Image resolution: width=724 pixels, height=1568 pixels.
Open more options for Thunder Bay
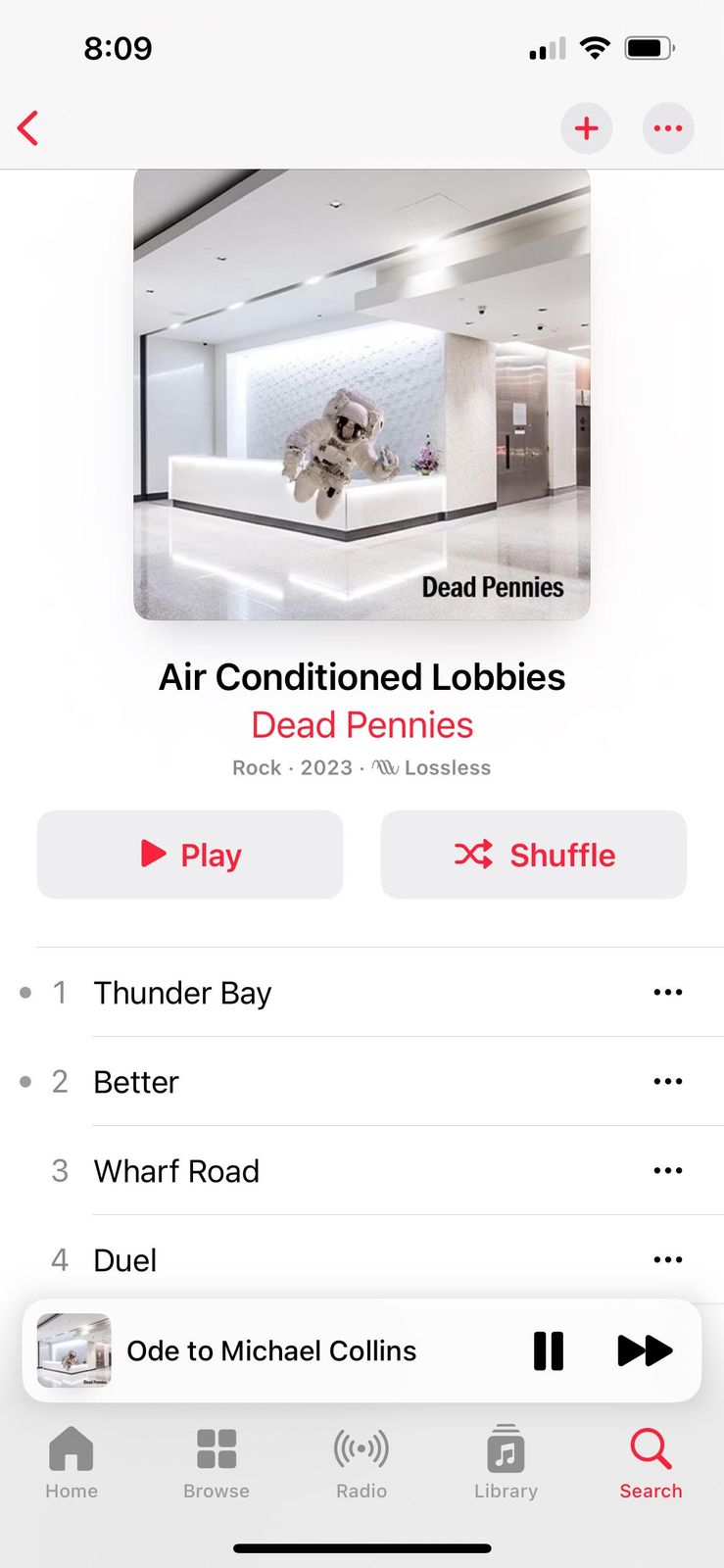[x=667, y=993]
